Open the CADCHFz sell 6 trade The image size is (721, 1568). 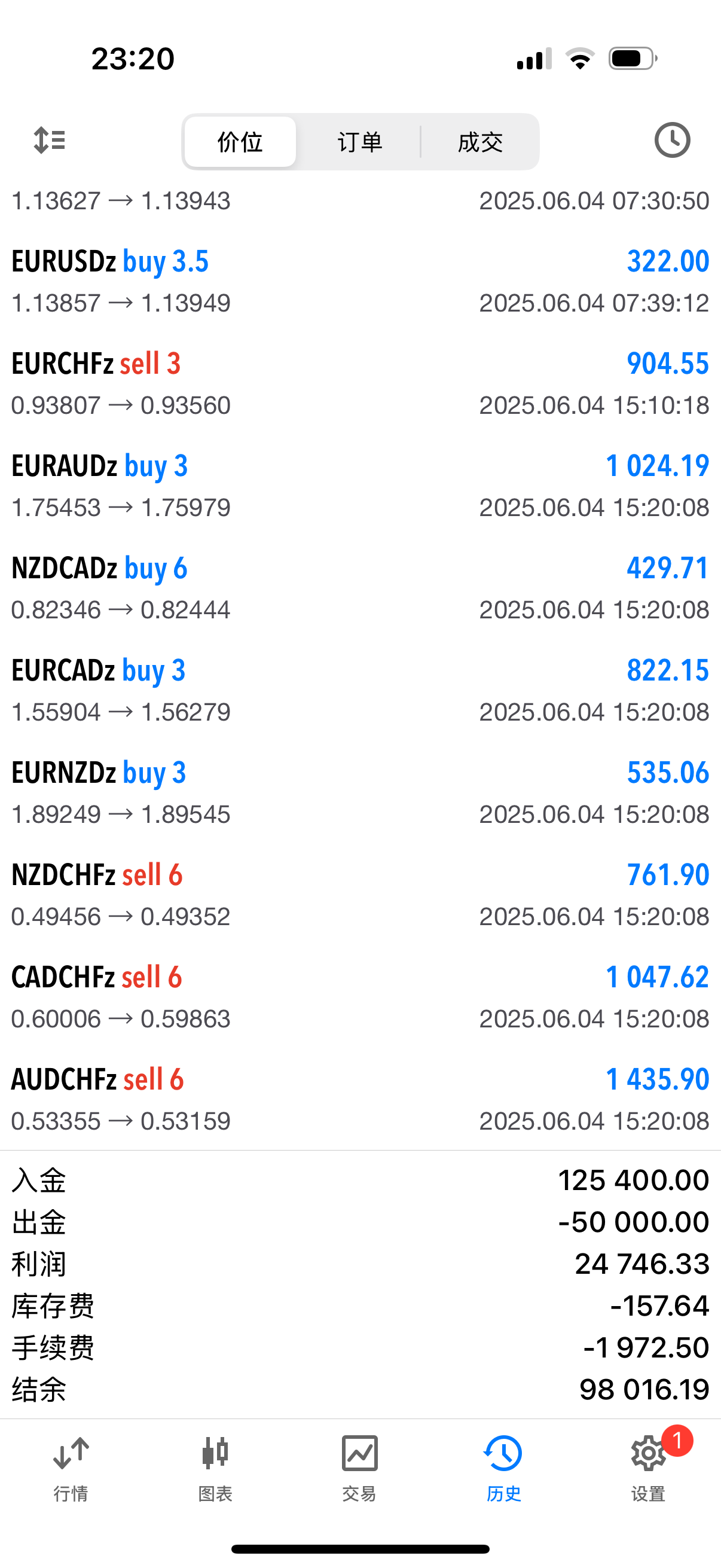[x=360, y=997]
